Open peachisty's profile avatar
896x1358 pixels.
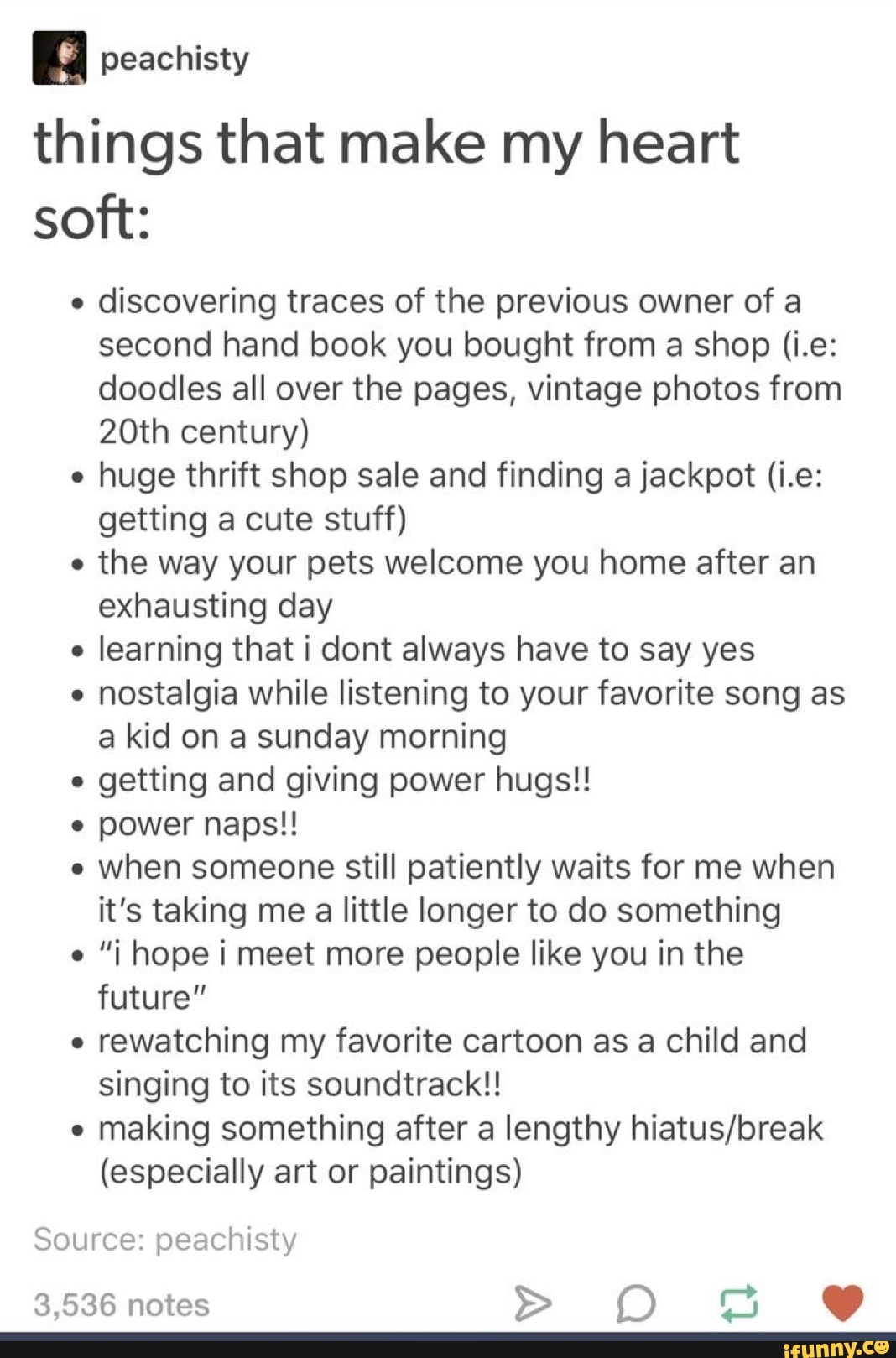tap(59, 58)
